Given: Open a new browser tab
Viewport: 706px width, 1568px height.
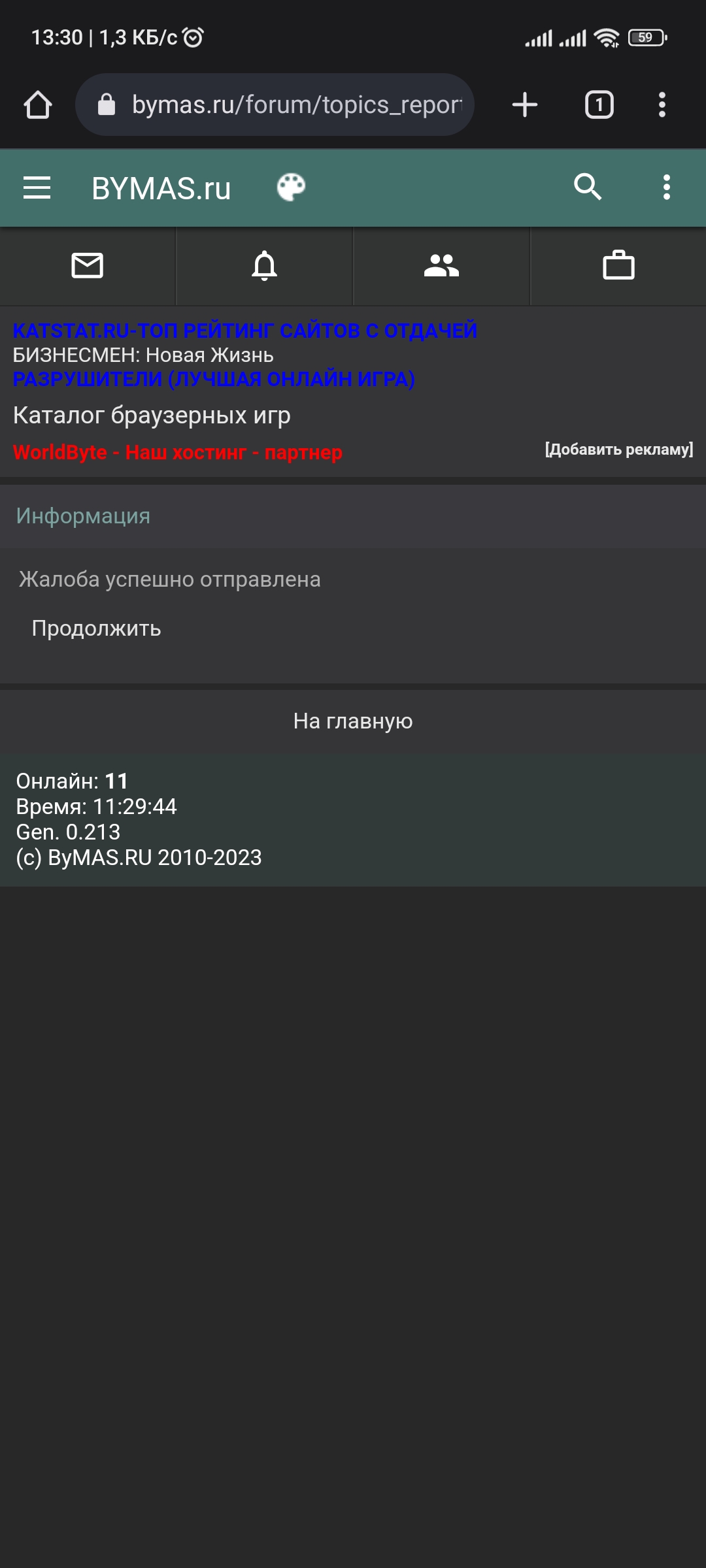Looking at the screenshot, I should point(524,105).
